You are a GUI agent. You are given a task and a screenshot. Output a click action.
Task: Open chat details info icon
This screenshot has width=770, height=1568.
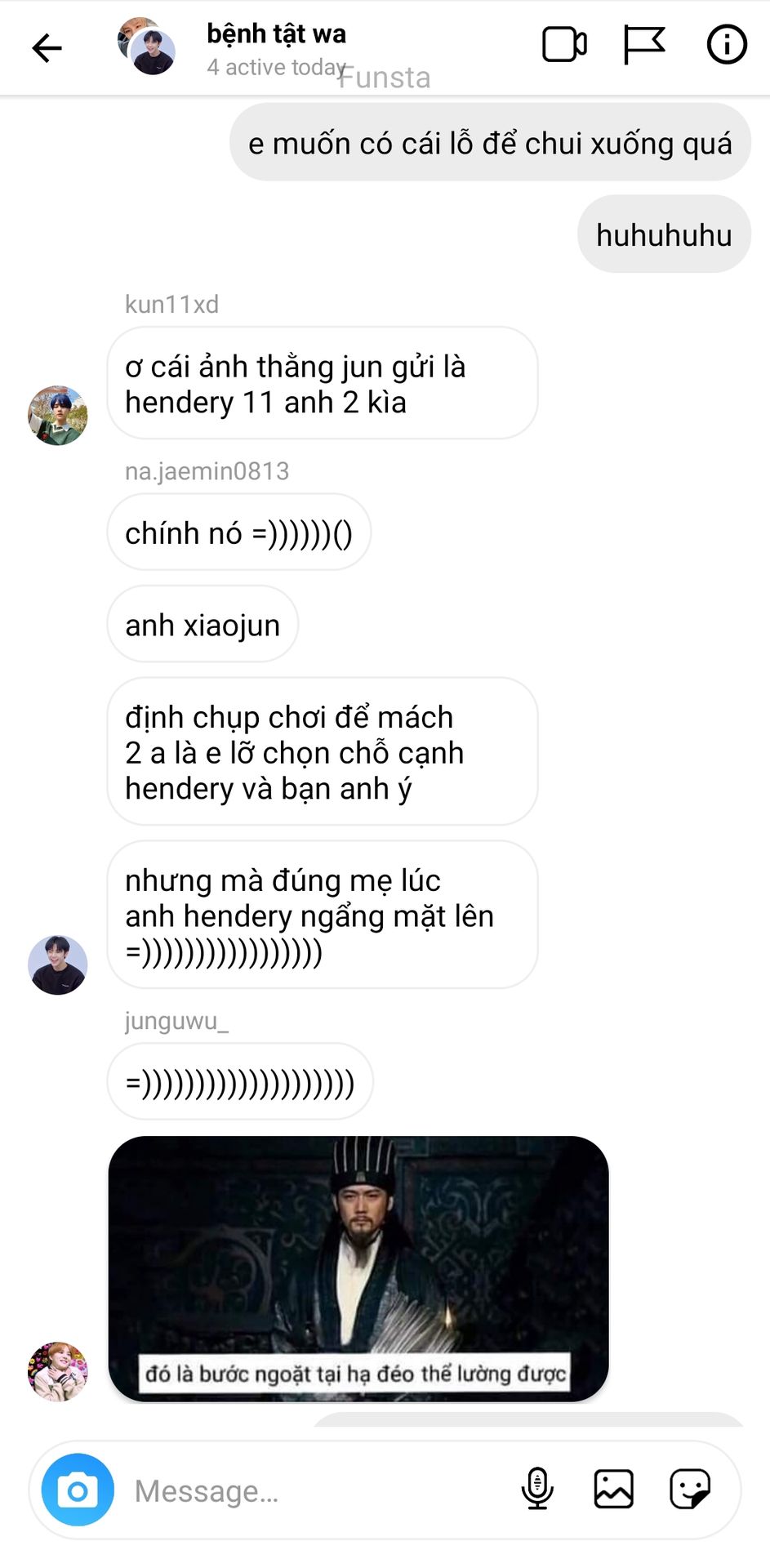pyautogui.click(x=726, y=45)
